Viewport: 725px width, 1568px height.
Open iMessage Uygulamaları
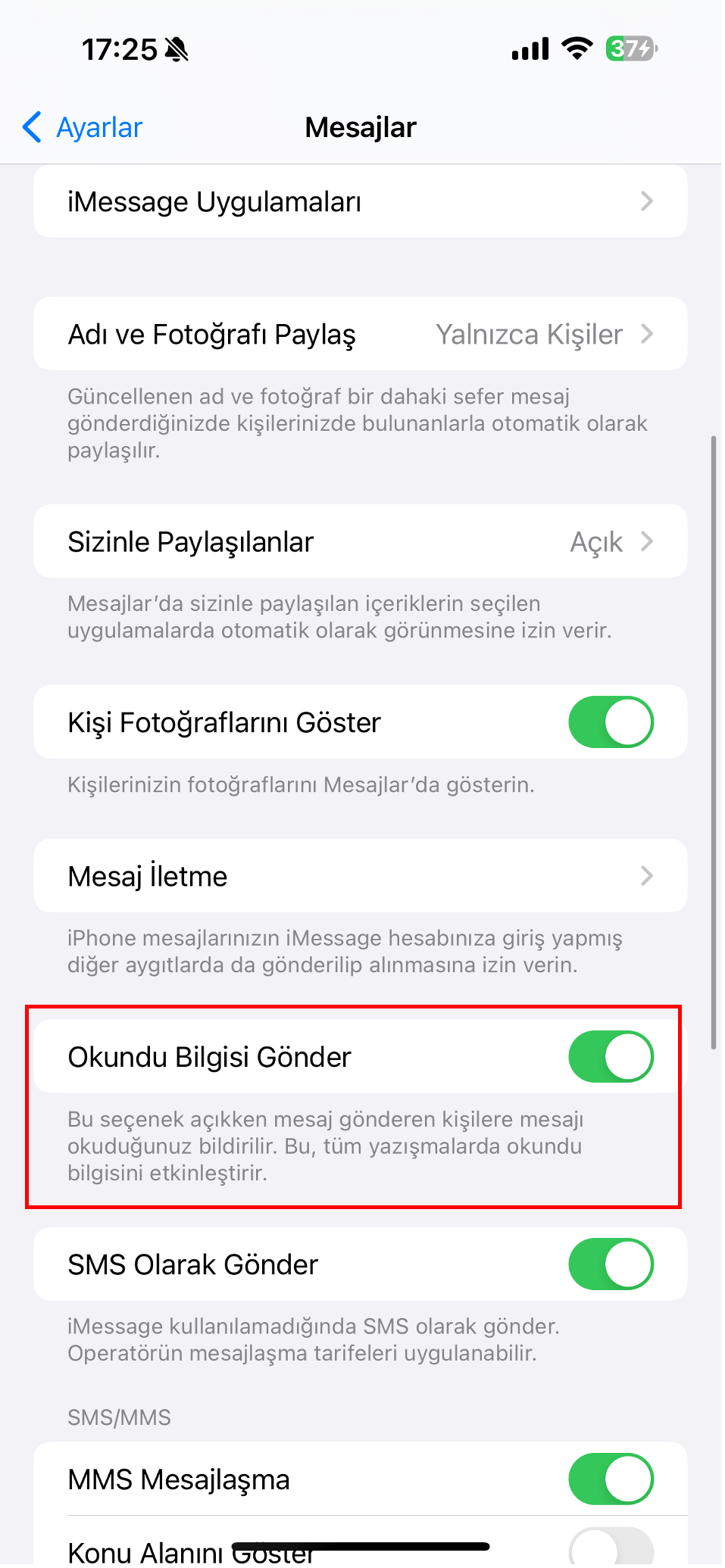(x=361, y=201)
